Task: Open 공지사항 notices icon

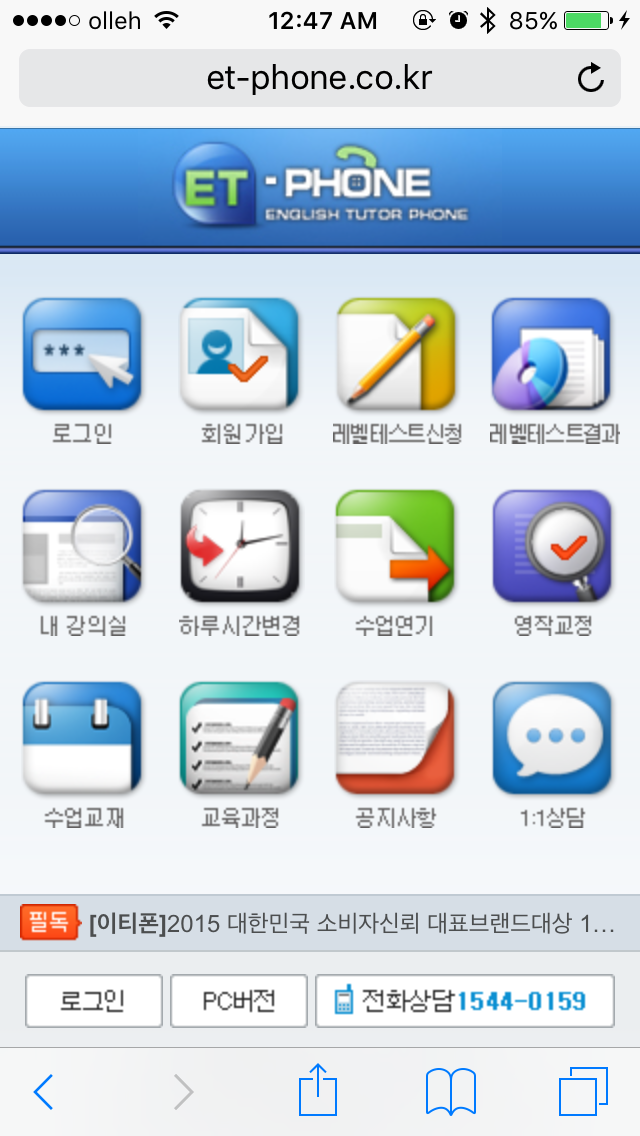Action: point(397,739)
